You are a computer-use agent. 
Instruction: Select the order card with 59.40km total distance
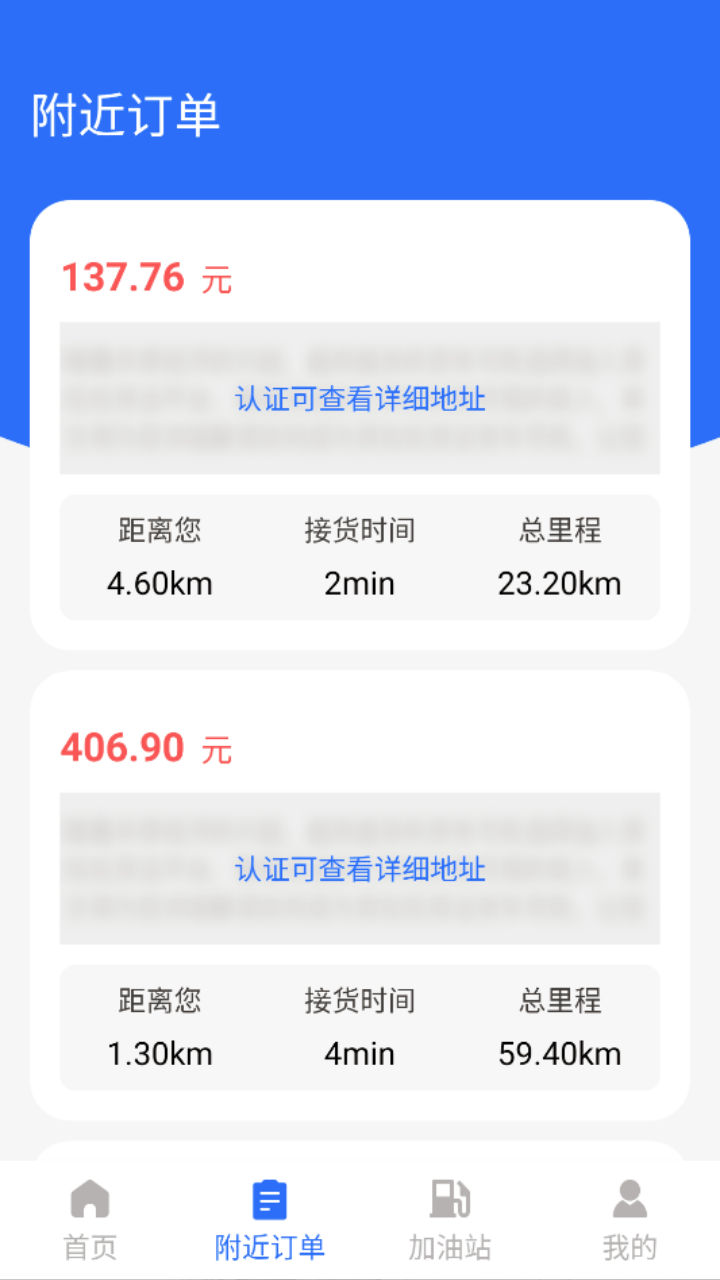(x=360, y=890)
